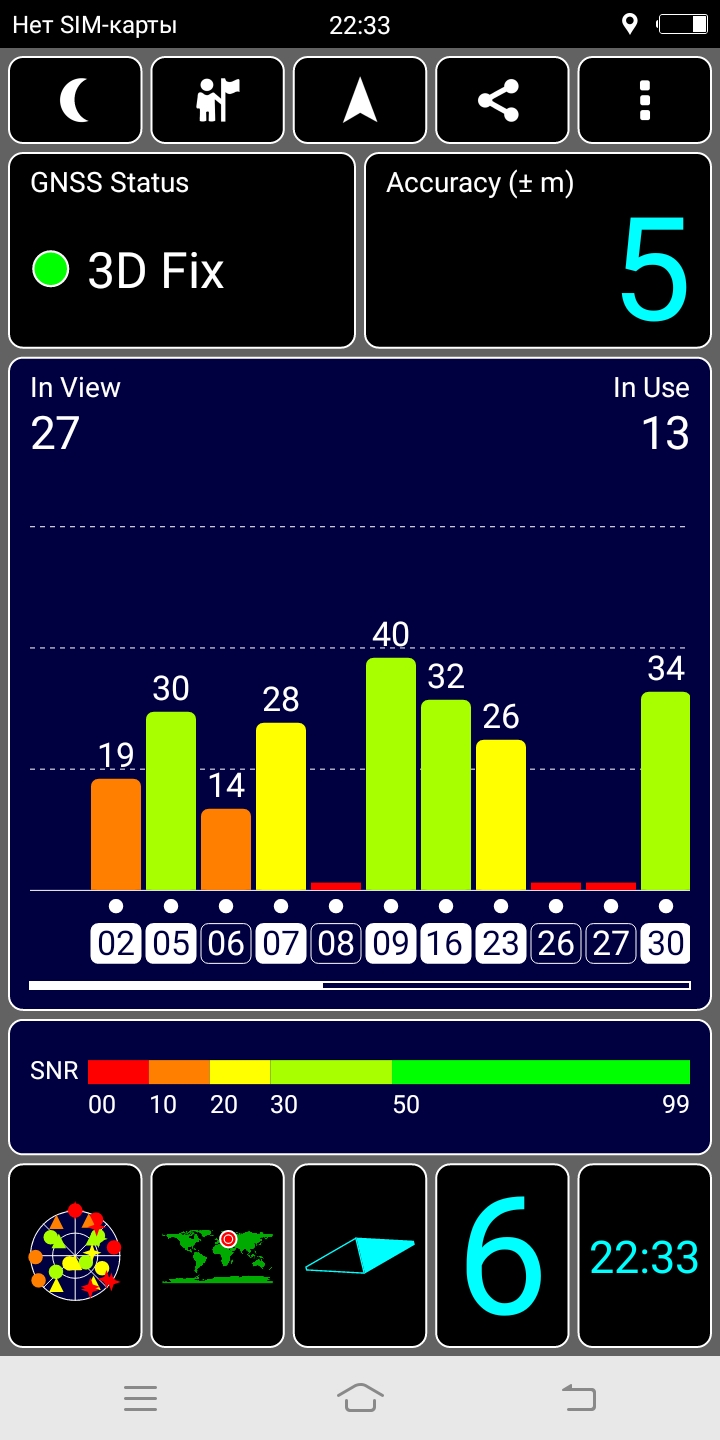
Task: Open the waypoint flag person icon
Action: point(217,100)
